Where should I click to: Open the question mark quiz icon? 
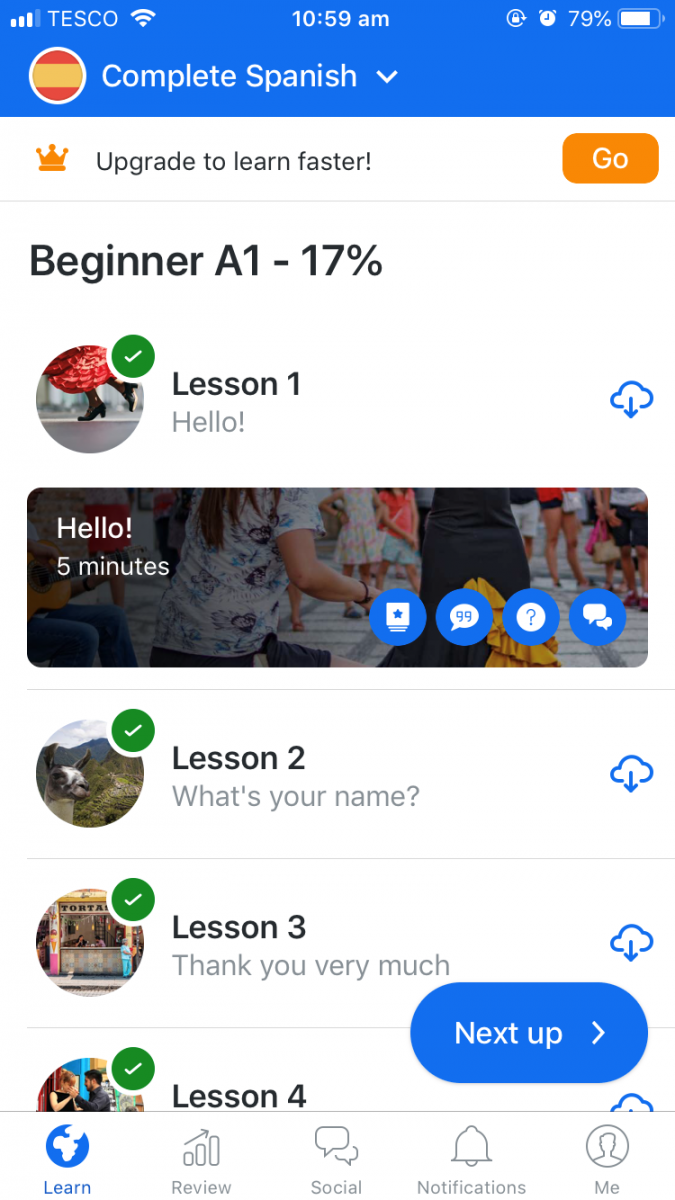click(531, 617)
